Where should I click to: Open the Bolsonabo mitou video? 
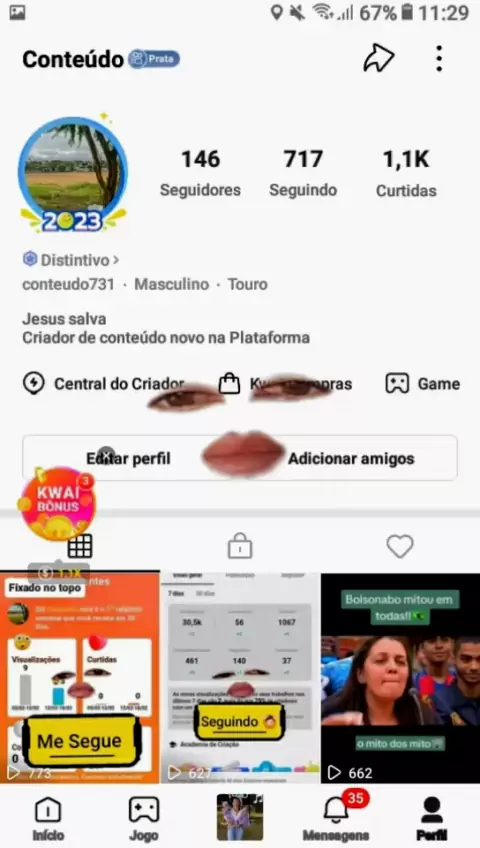point(401,678)
